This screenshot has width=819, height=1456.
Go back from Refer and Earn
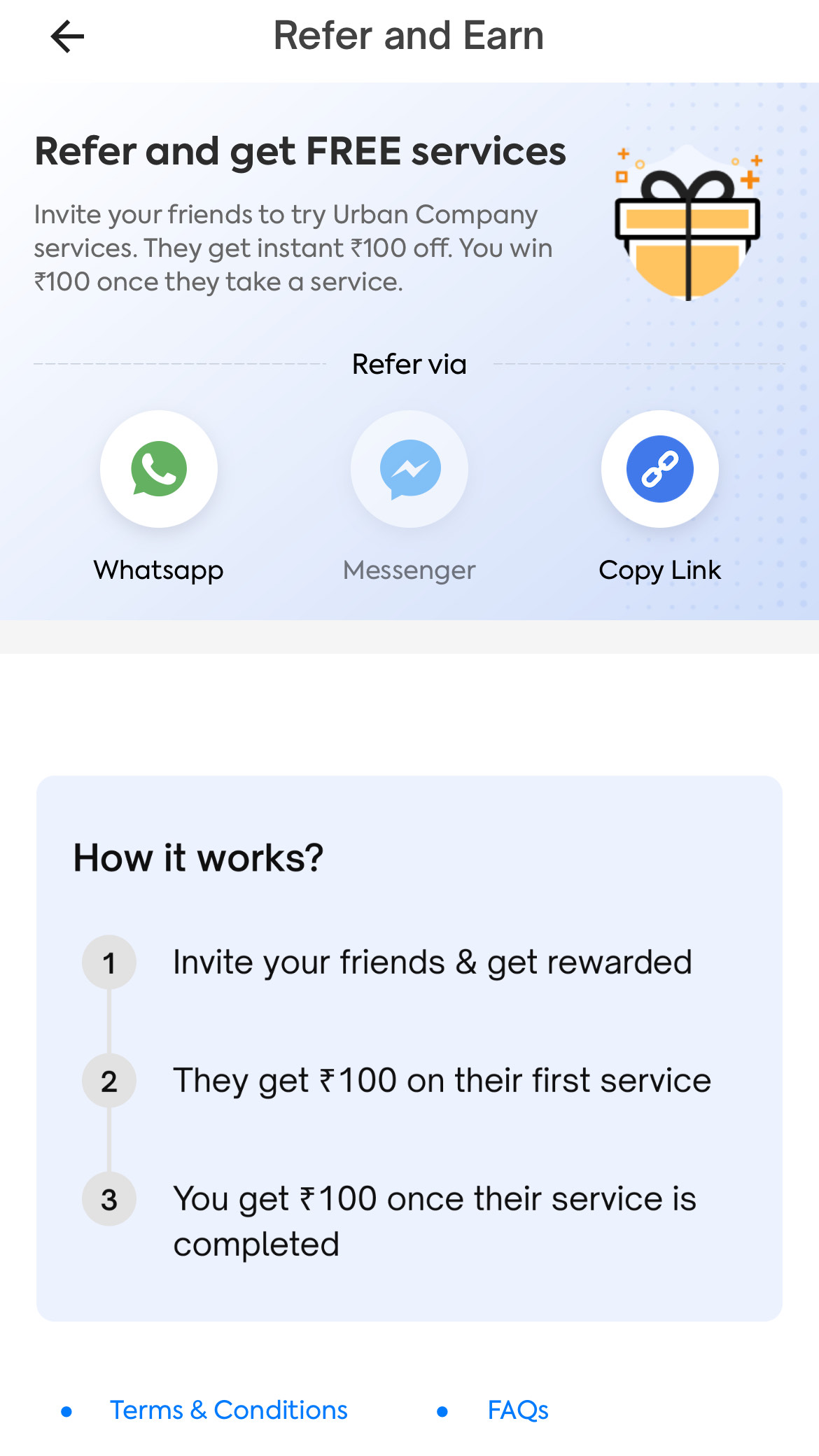(x=67, y=36)
